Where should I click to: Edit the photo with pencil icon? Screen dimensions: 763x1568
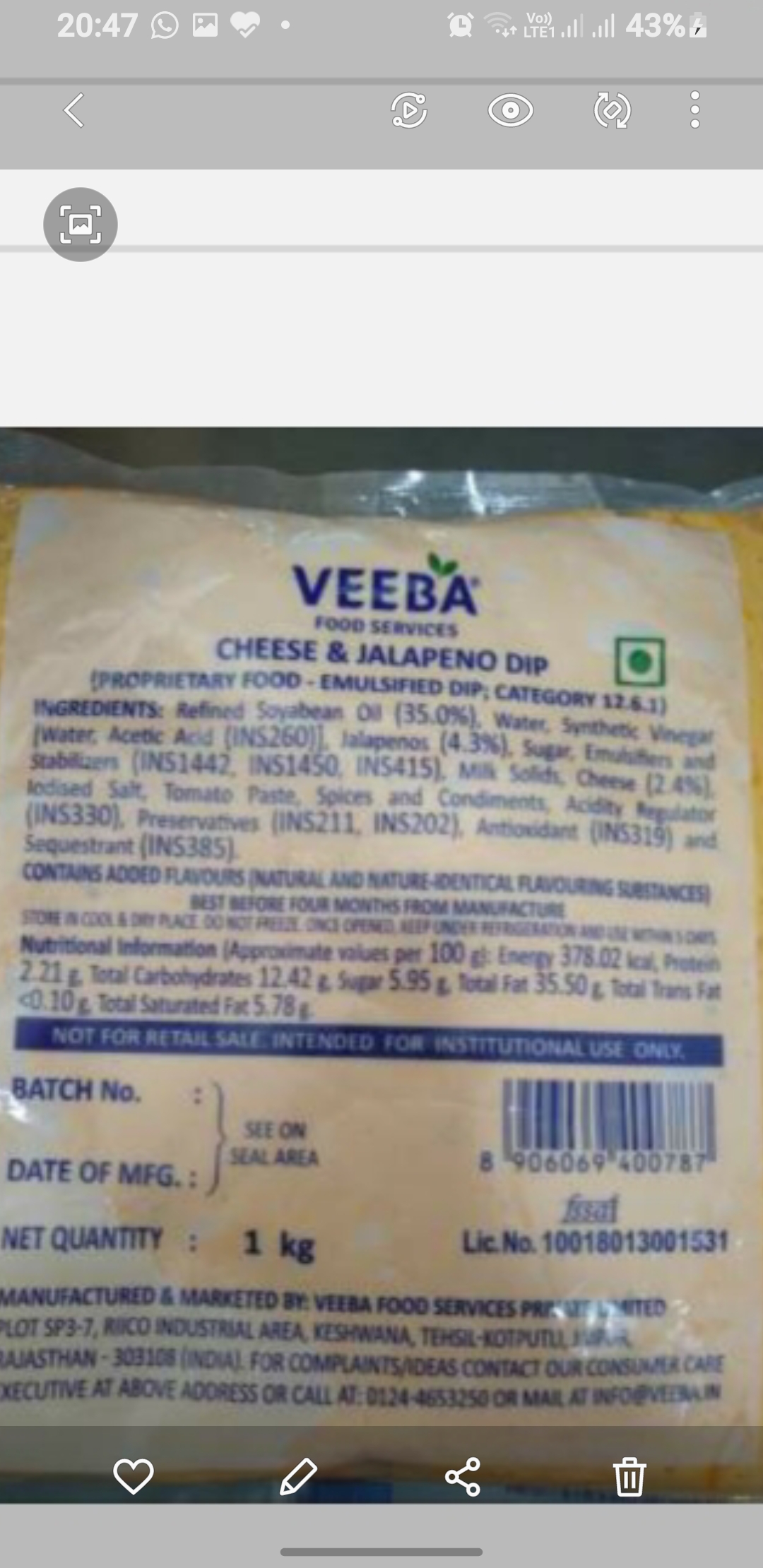coord(298,1475)
